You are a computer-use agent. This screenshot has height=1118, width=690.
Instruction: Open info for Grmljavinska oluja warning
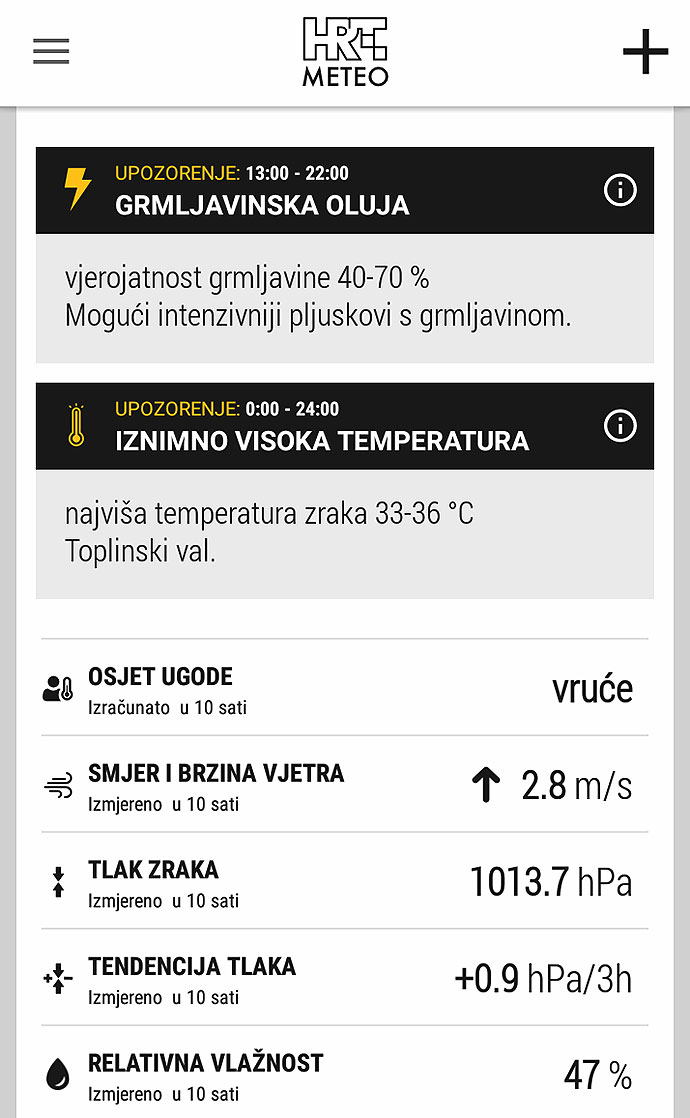click(x=620, y=190)
